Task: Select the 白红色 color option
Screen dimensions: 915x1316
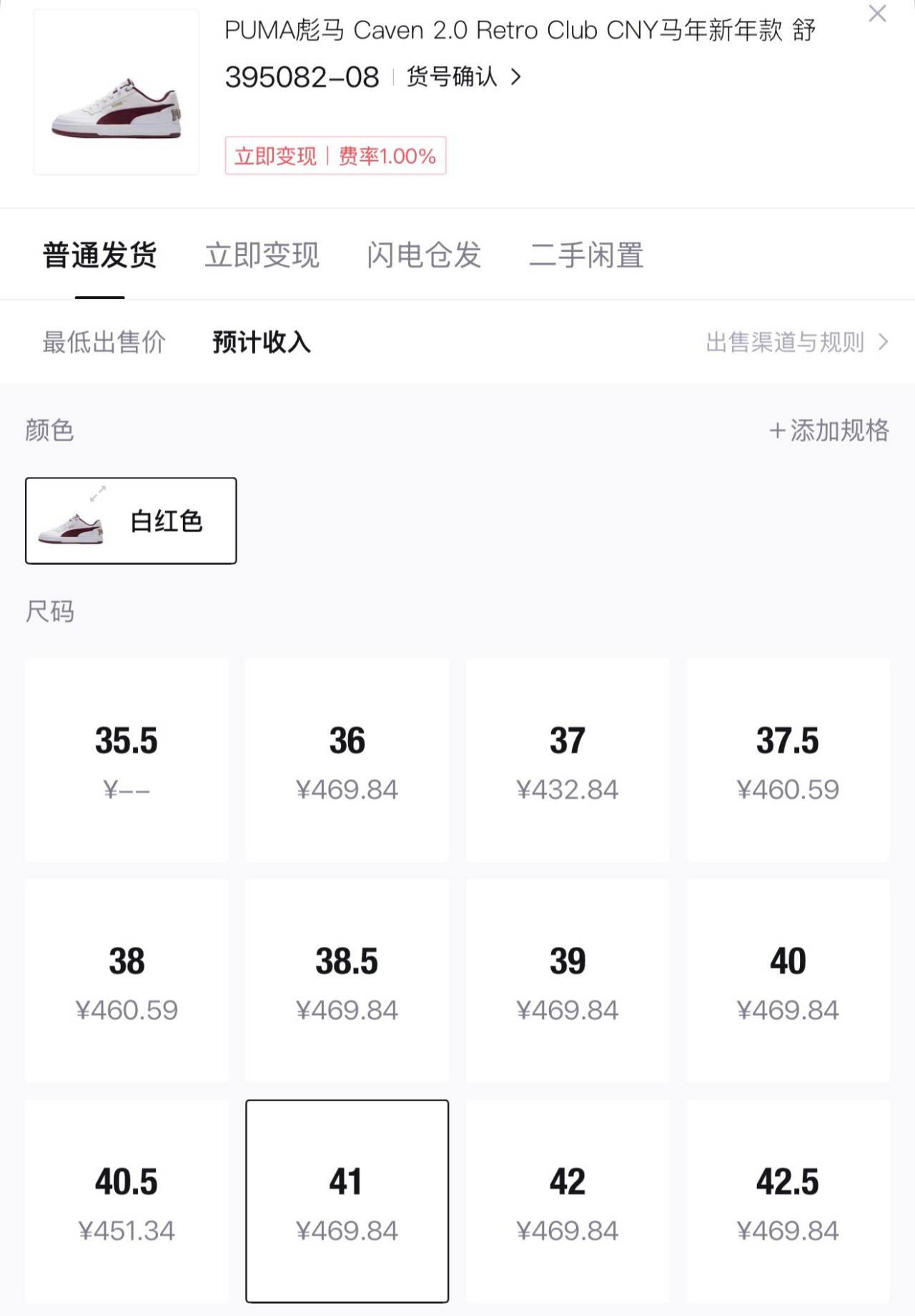Action: click(131, 521)
